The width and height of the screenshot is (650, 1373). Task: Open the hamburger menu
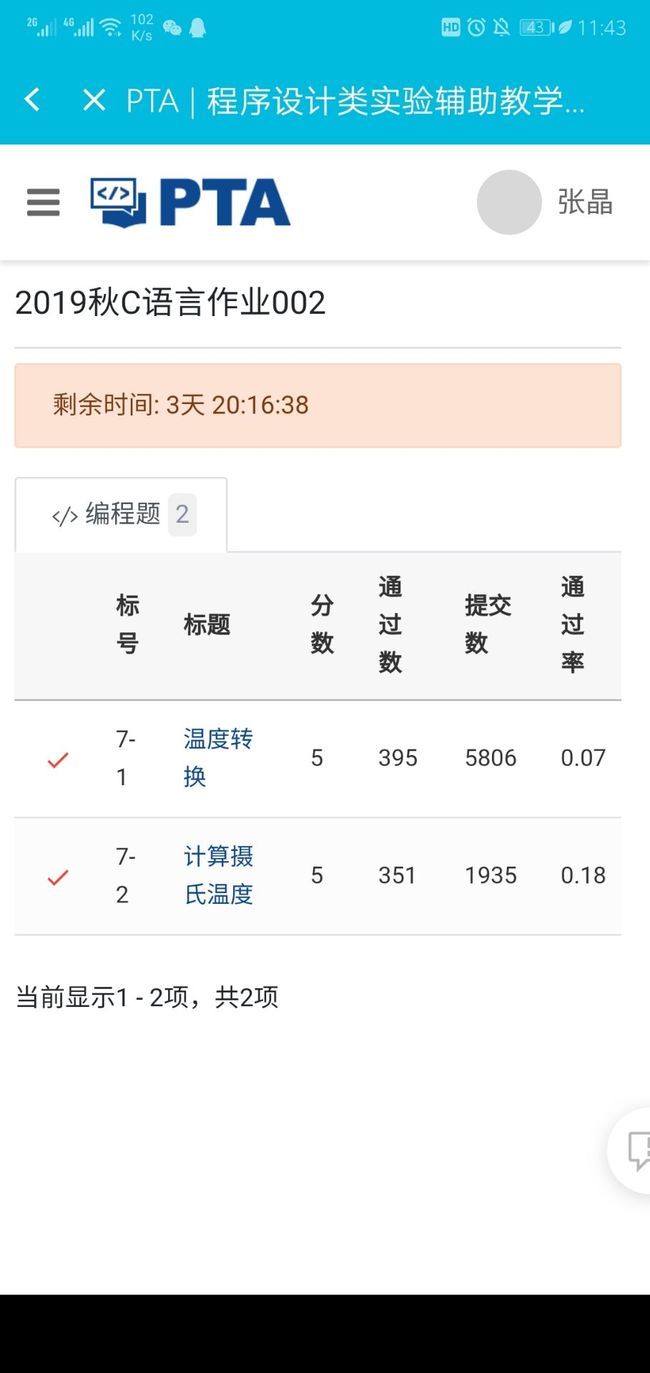[x=43, y=203]
